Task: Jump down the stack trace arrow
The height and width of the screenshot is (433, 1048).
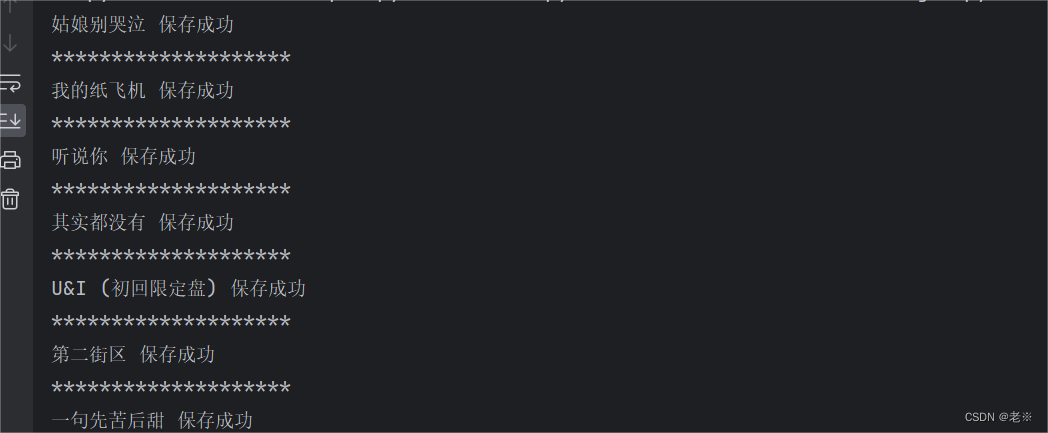Action: pos(10,44)
